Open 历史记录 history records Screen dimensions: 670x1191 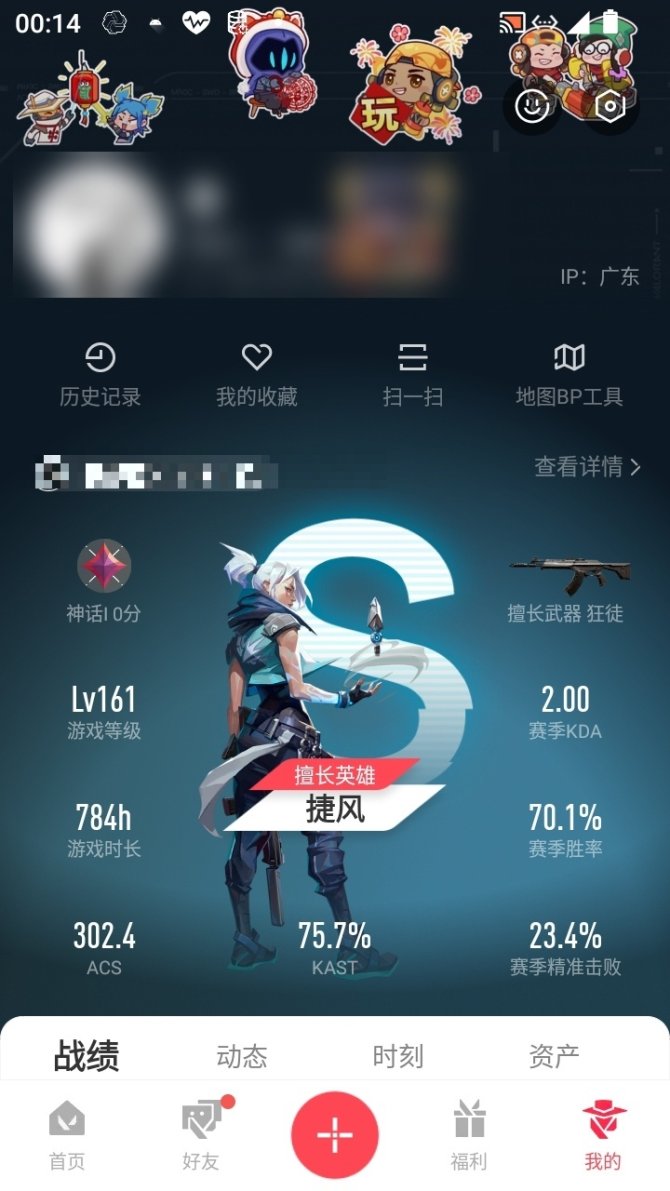100,374
